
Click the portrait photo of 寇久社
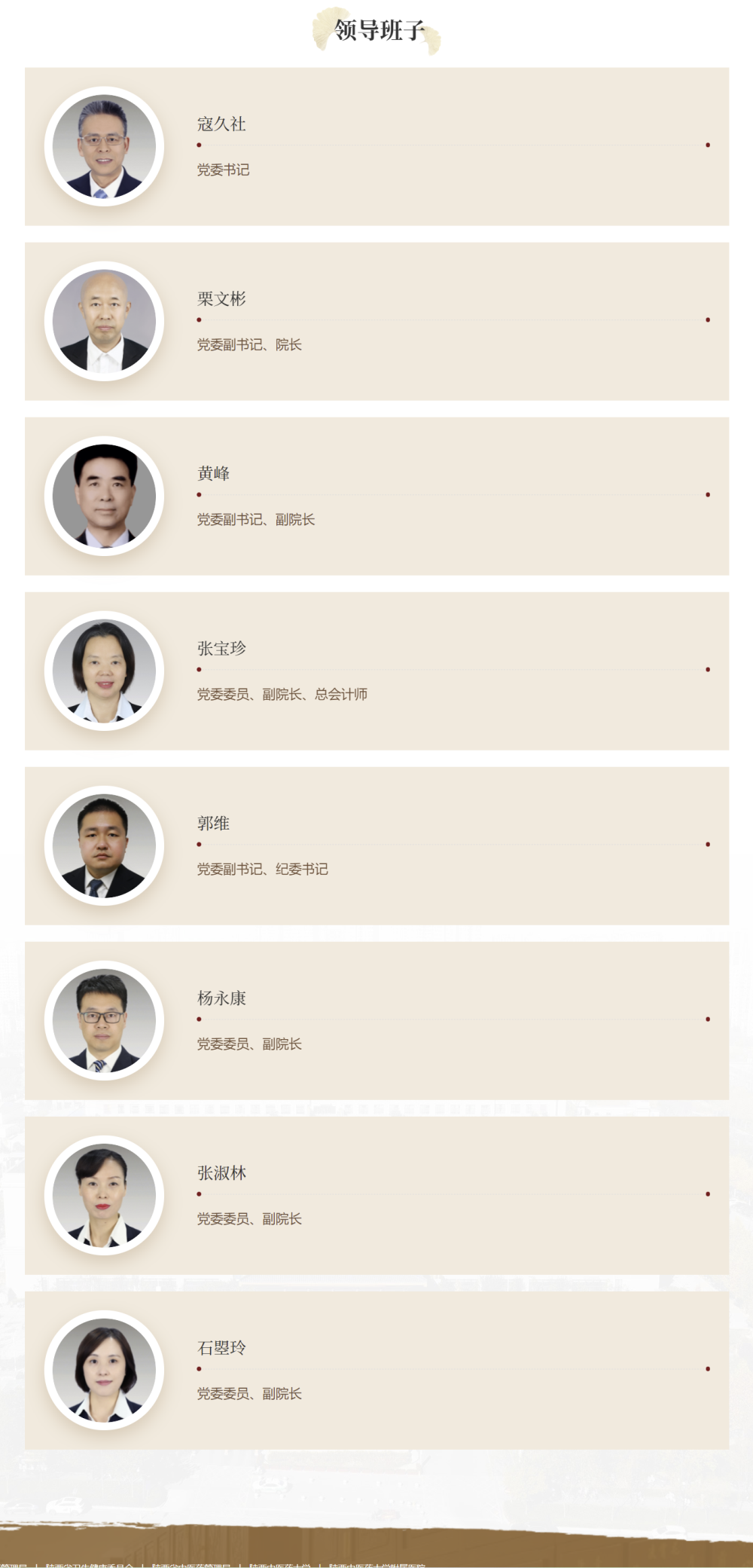click(x=105, y=149)
